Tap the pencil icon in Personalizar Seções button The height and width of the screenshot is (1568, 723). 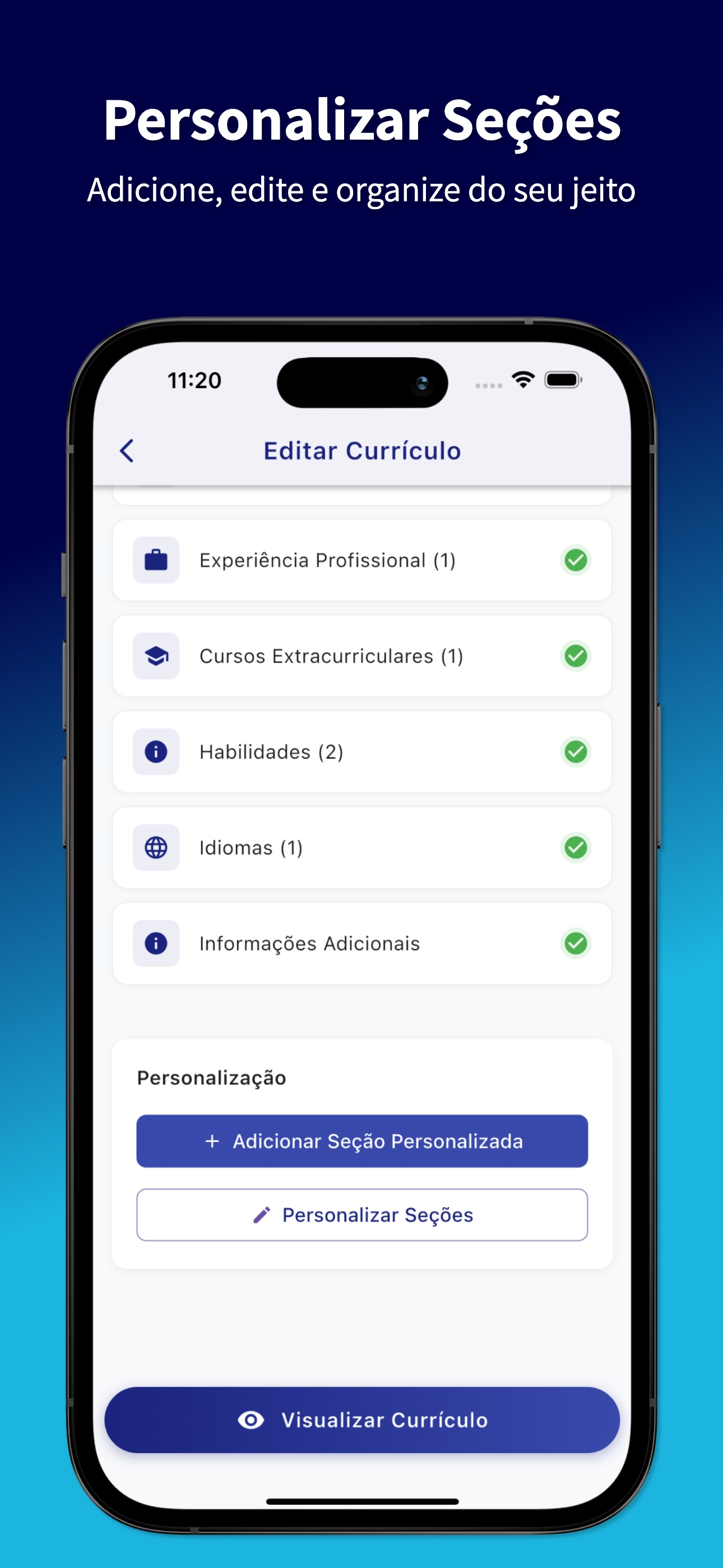(x=263, y=1215)
